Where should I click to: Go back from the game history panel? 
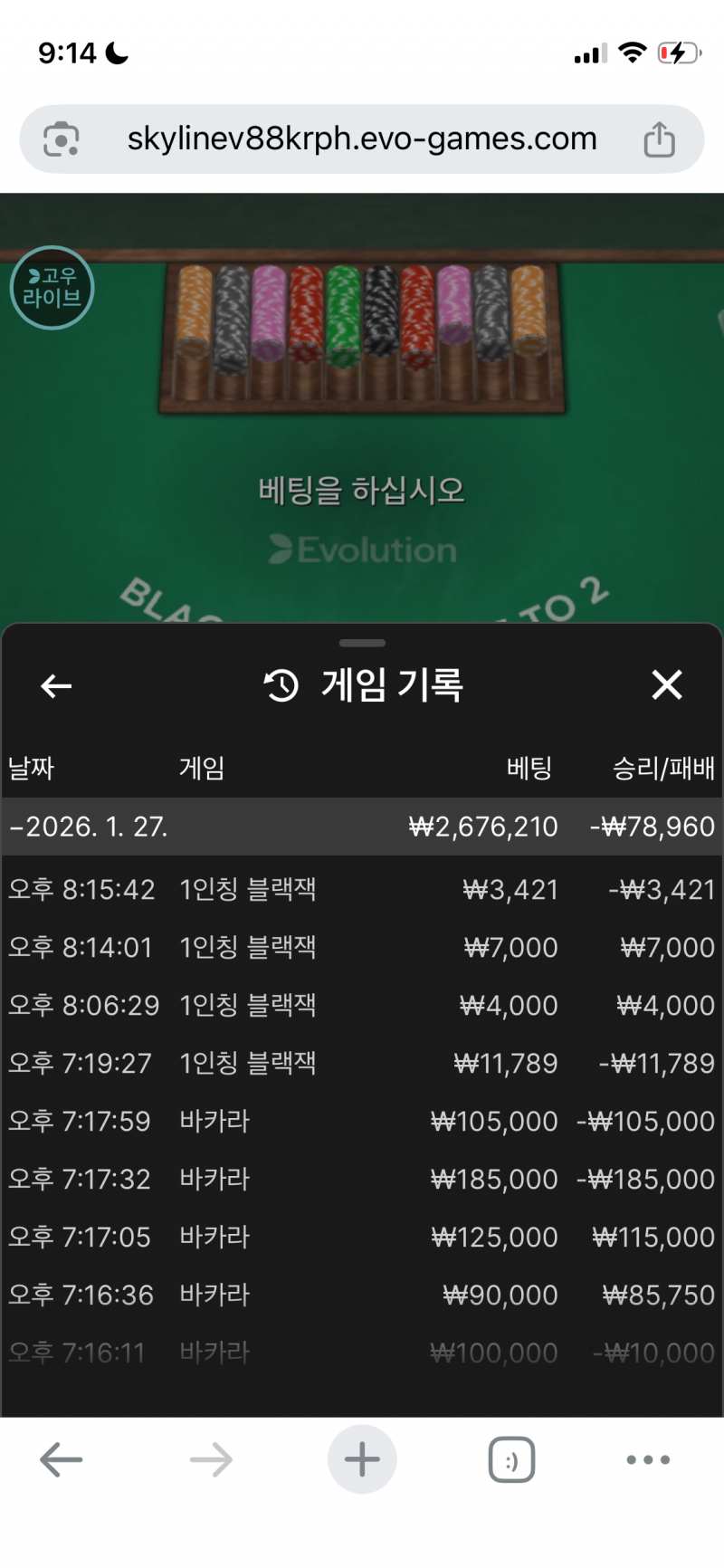[x=56, y=686]
